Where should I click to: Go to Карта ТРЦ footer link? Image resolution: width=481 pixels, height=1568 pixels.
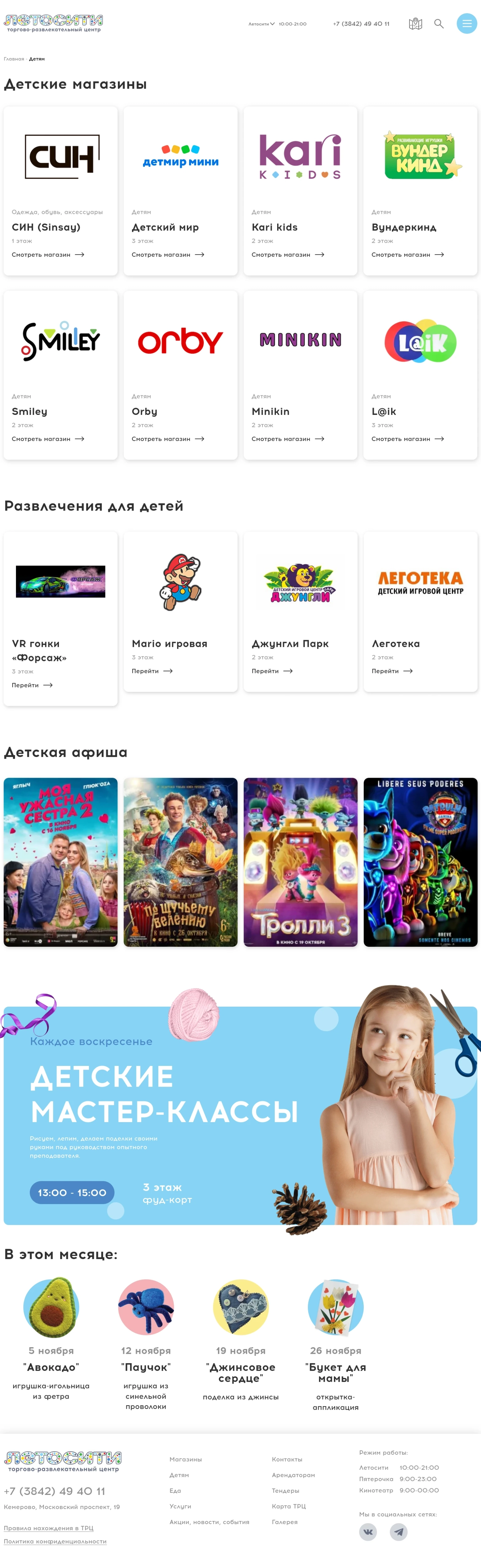tap(288, 1507)
